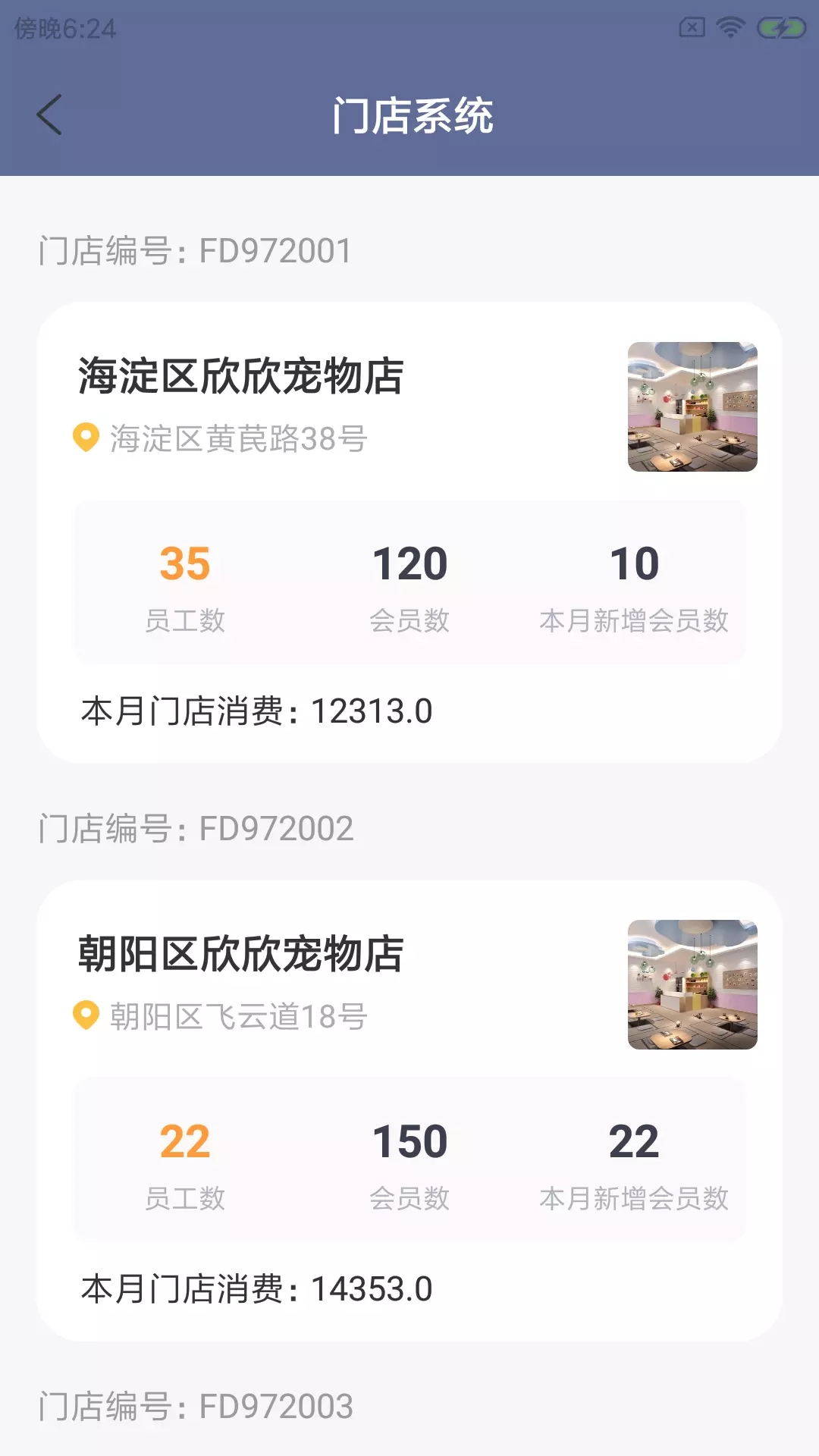Screen dimensions: 819x1456
Task: Tap store number label FD972002
Action: coord(196,830)
